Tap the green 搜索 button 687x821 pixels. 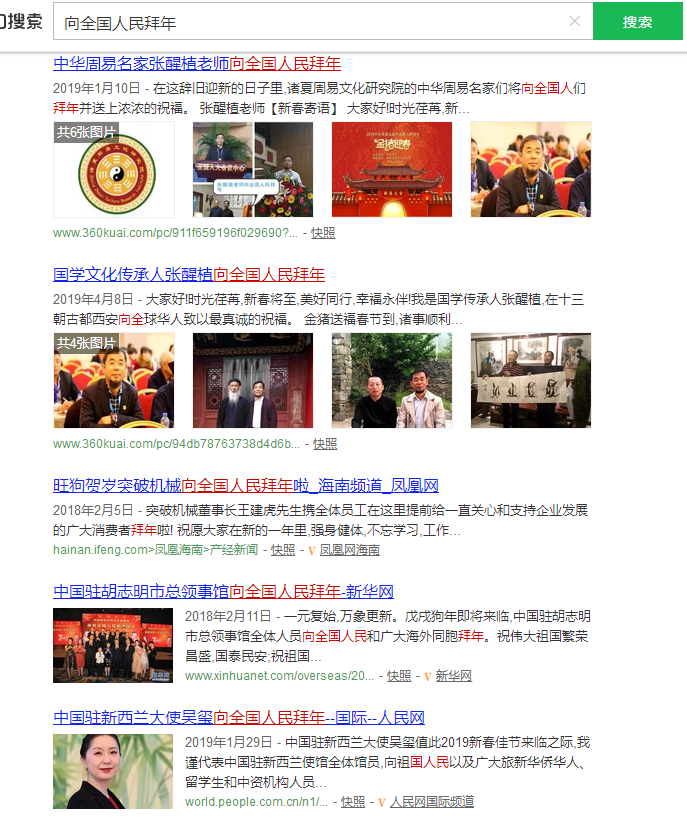637,22
